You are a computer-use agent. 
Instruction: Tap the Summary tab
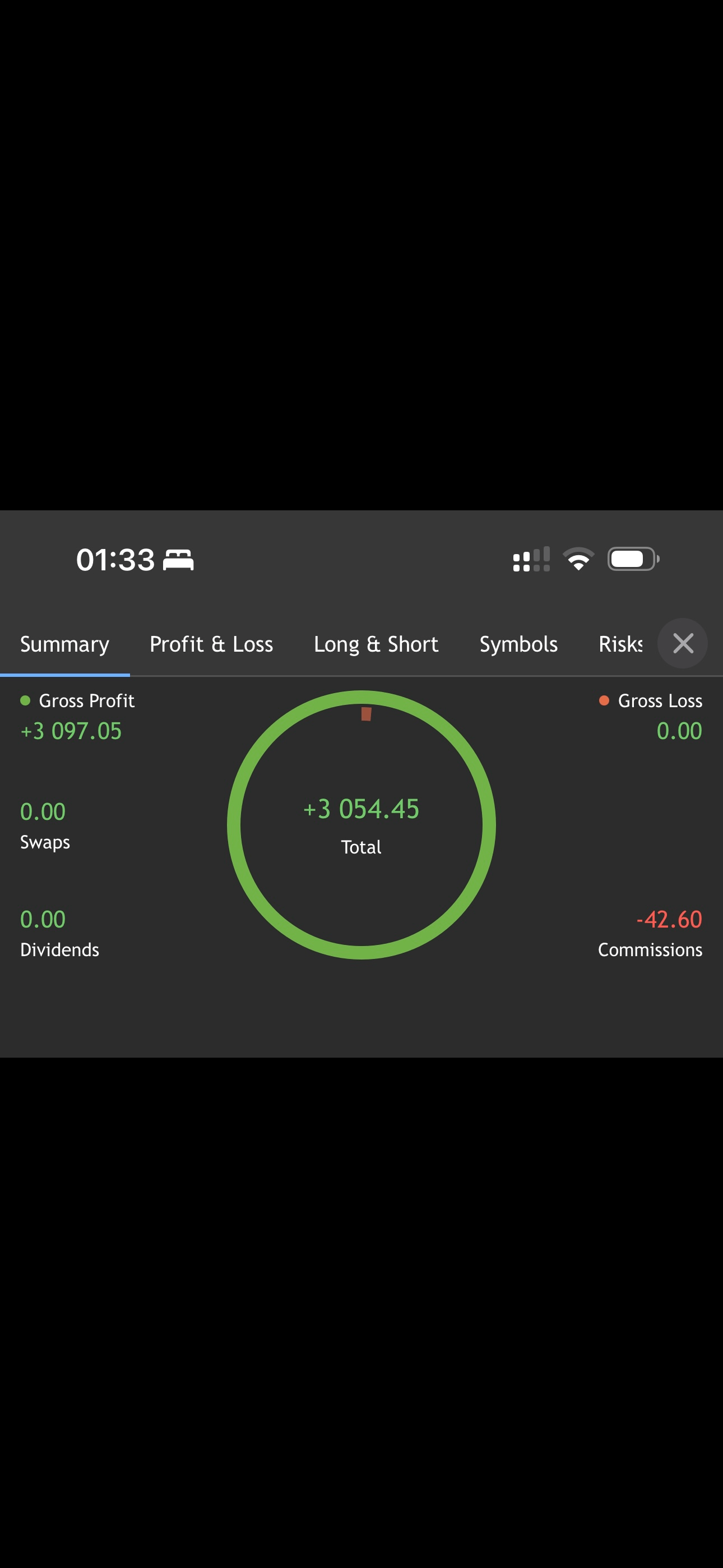click(x=64, y=644)
